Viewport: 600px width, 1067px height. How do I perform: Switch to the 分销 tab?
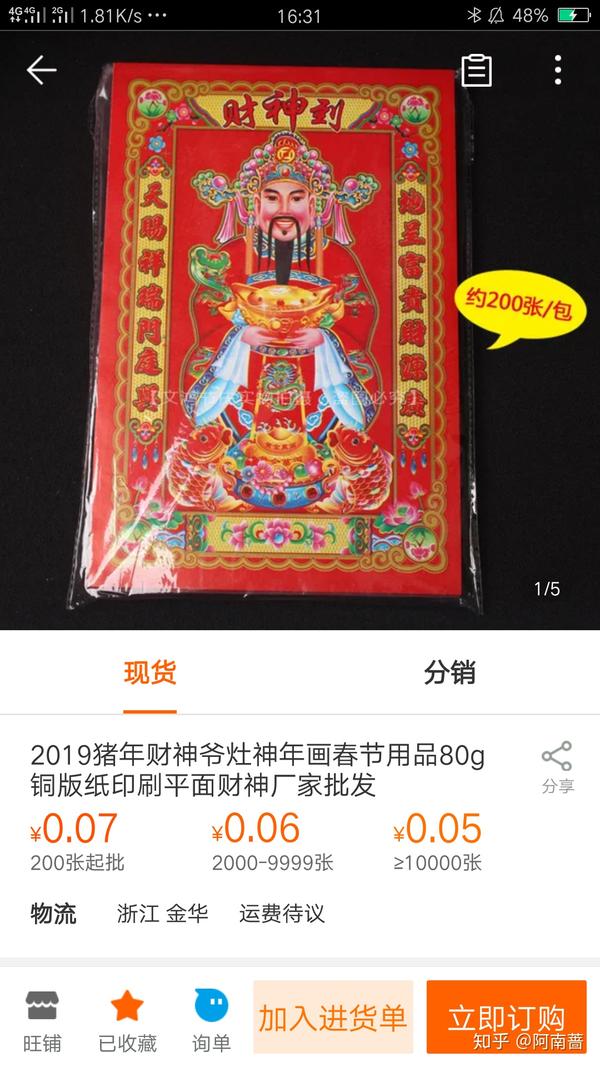point(449,673)
